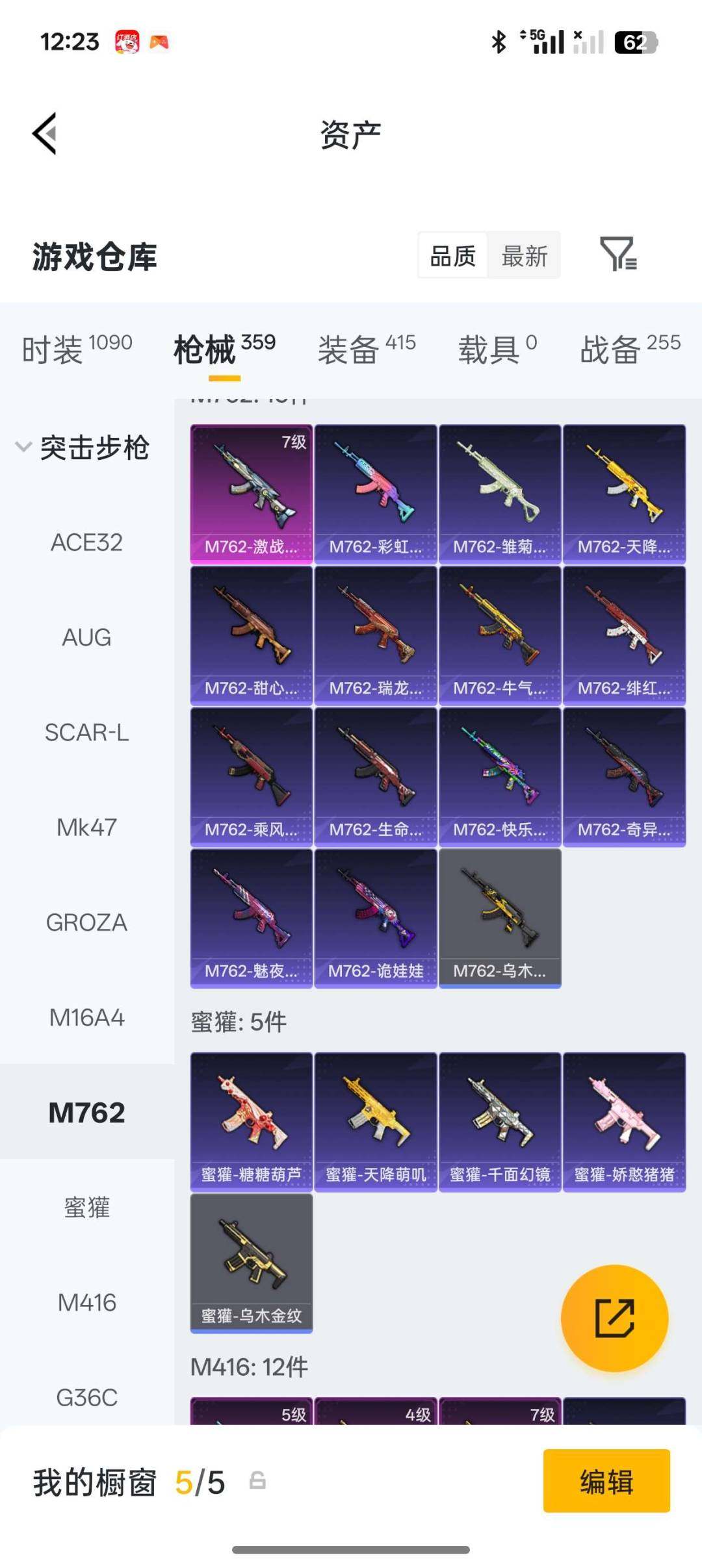Select SCAR-L in the sidebar
Viewport: 702px width, 1568px height.
click(x=86, y=733)
